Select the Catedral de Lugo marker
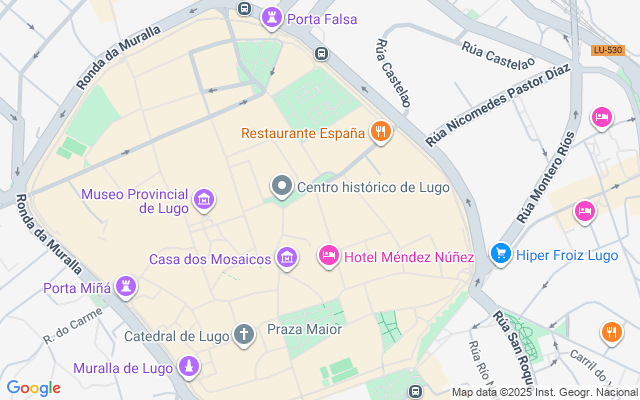This screenshot has width=640, height=400. [x=244, y=335]
